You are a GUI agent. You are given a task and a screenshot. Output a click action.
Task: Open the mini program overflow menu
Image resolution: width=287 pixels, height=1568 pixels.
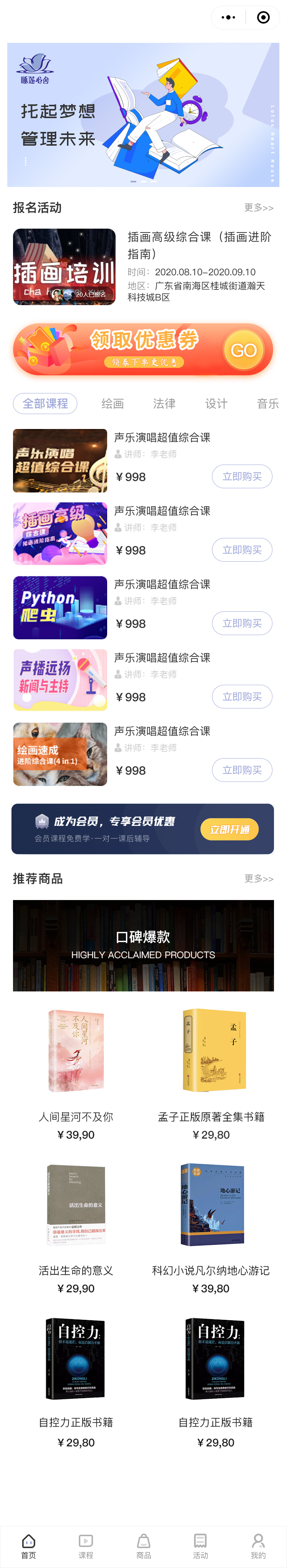(228, 18)
